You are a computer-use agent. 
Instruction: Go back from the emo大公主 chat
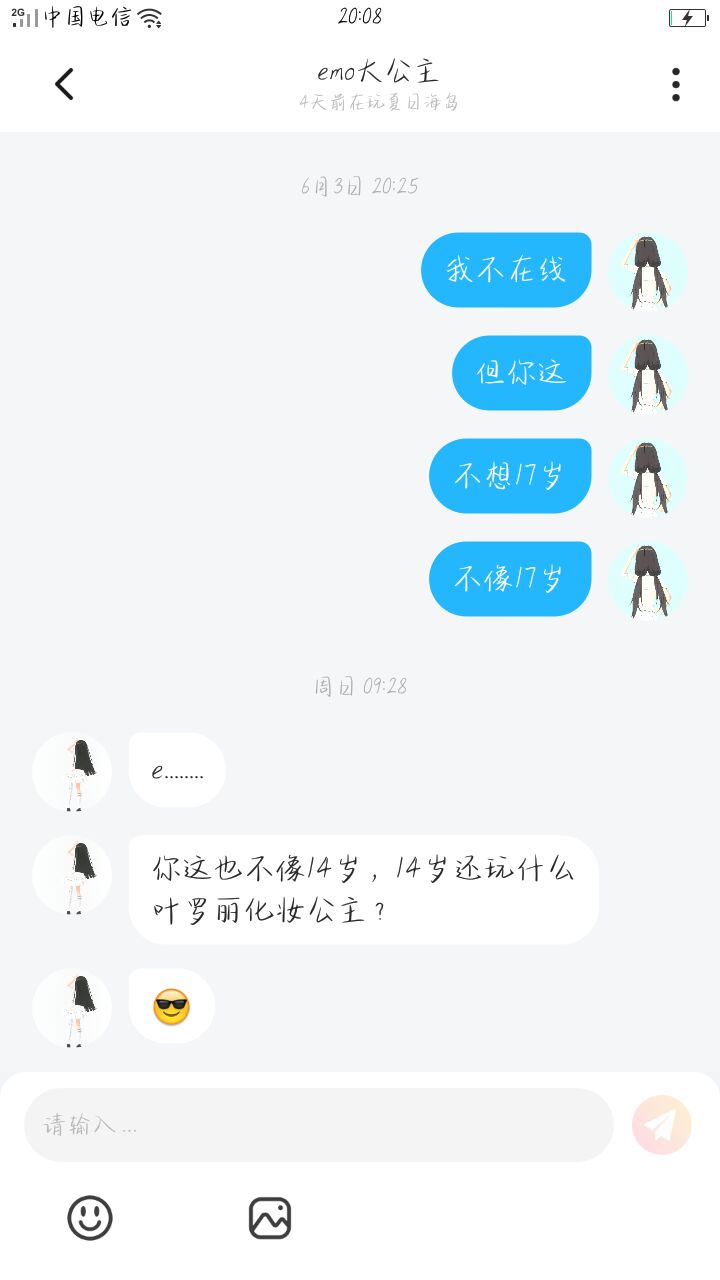click(64, 84)
